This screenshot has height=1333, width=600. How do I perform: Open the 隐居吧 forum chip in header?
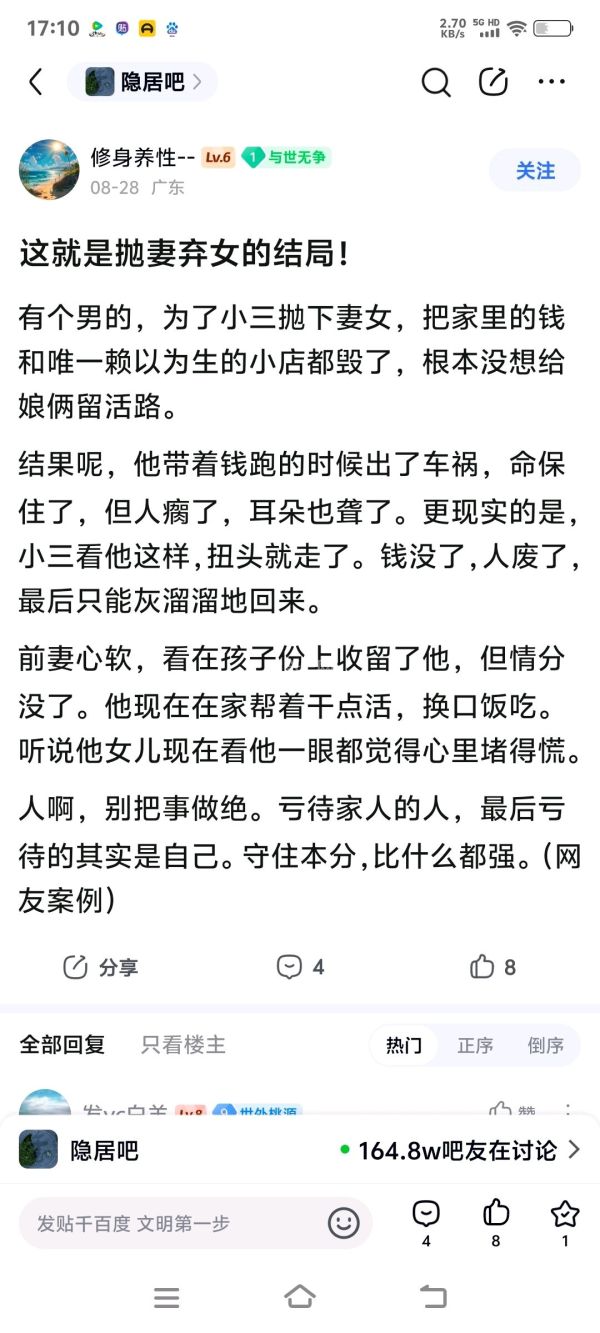(x=142, y=82)
